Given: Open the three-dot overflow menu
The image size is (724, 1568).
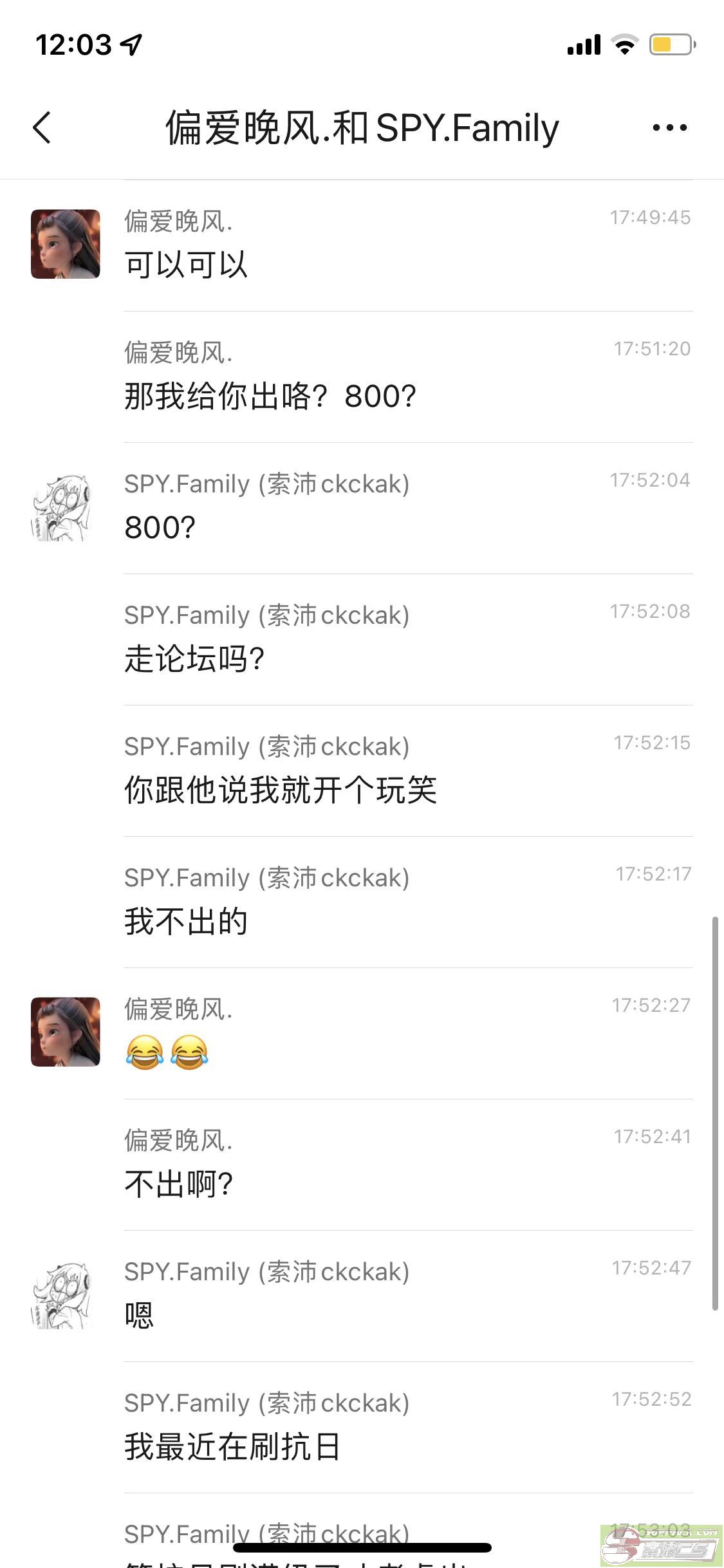Looking at the screenshot, I should pos(669,127).
